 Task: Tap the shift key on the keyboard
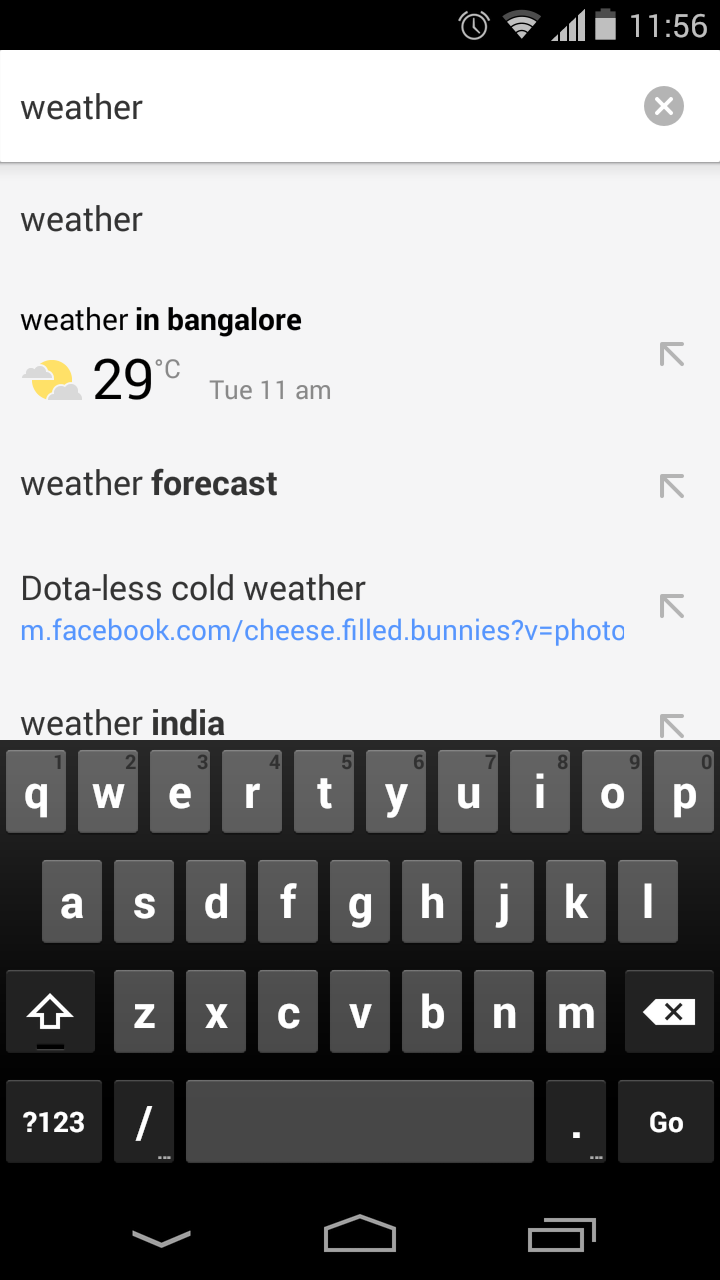(x=50, y=1012)
